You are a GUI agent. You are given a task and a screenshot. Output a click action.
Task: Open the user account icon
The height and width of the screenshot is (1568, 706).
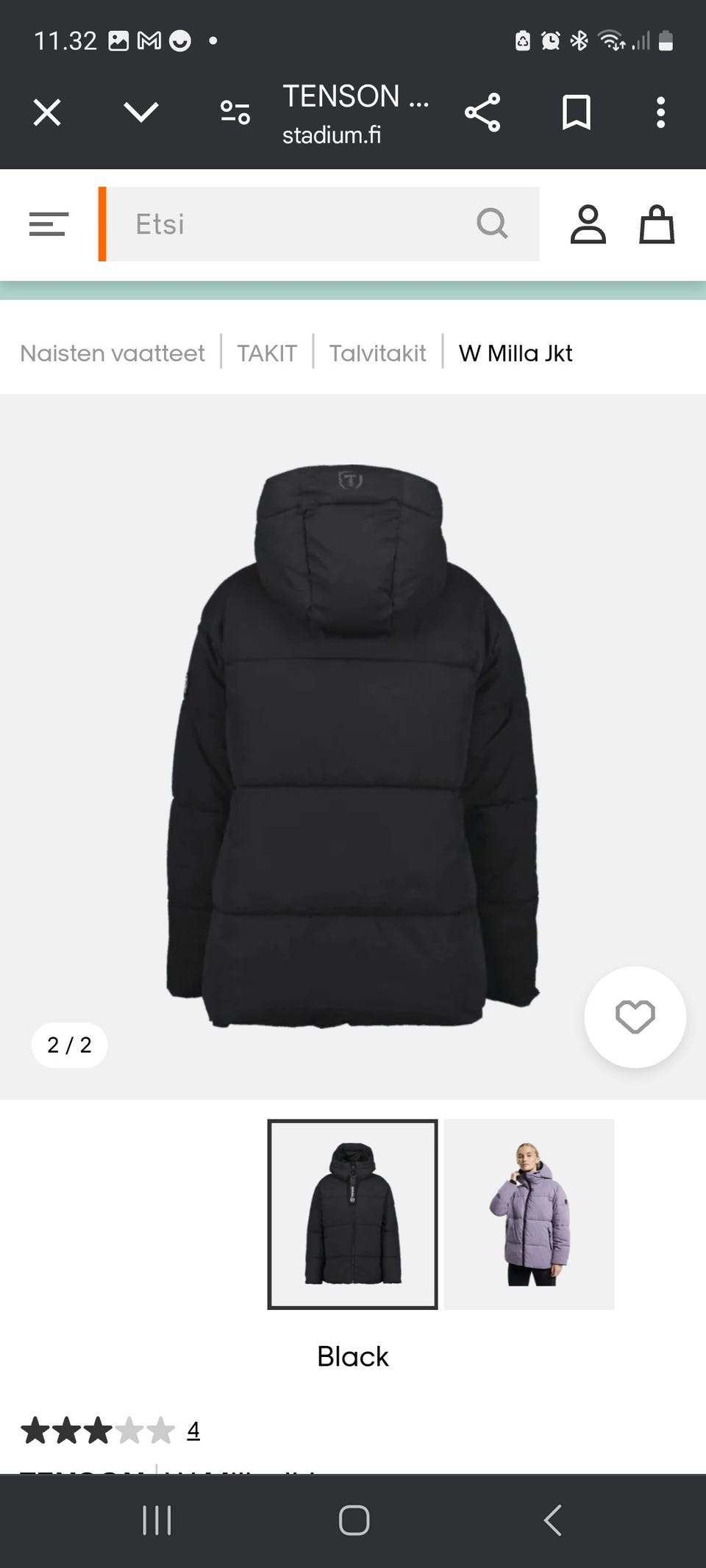[588, 223]
